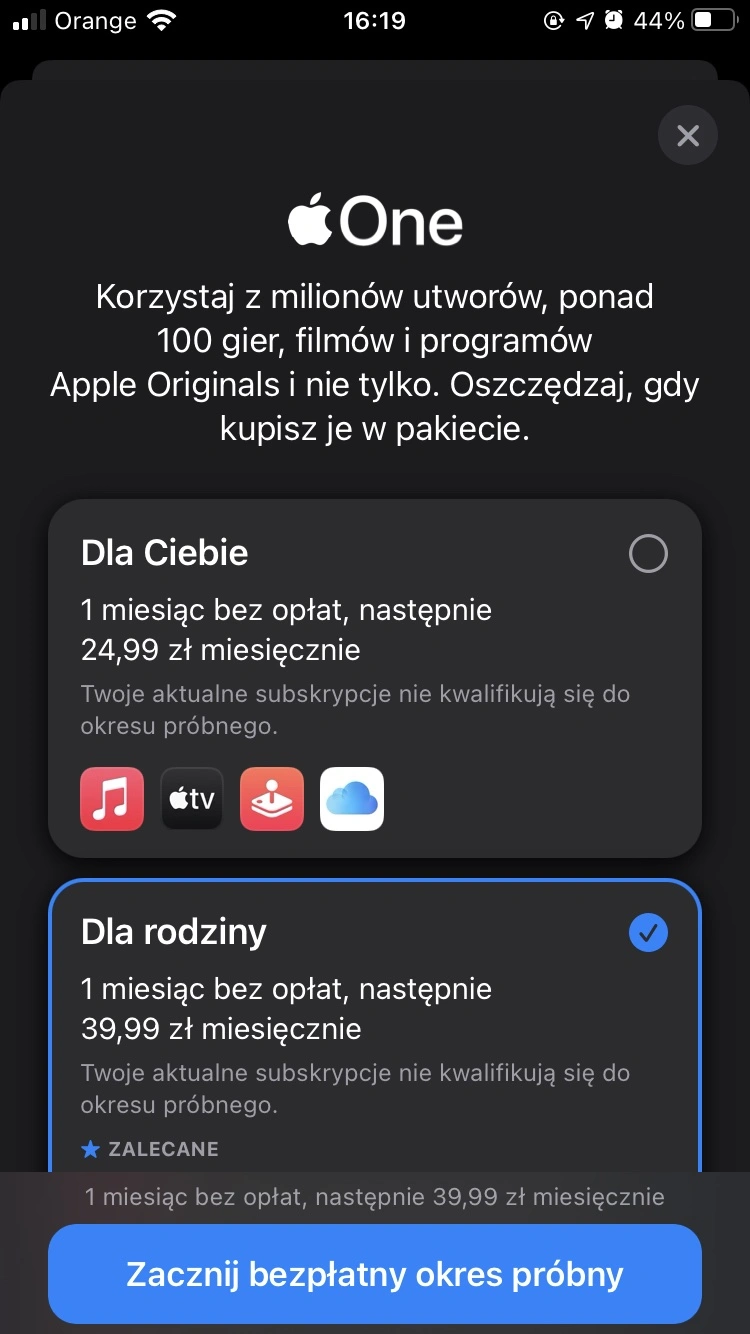Close the Apple One offer sheet

click(x=687, y=136)
